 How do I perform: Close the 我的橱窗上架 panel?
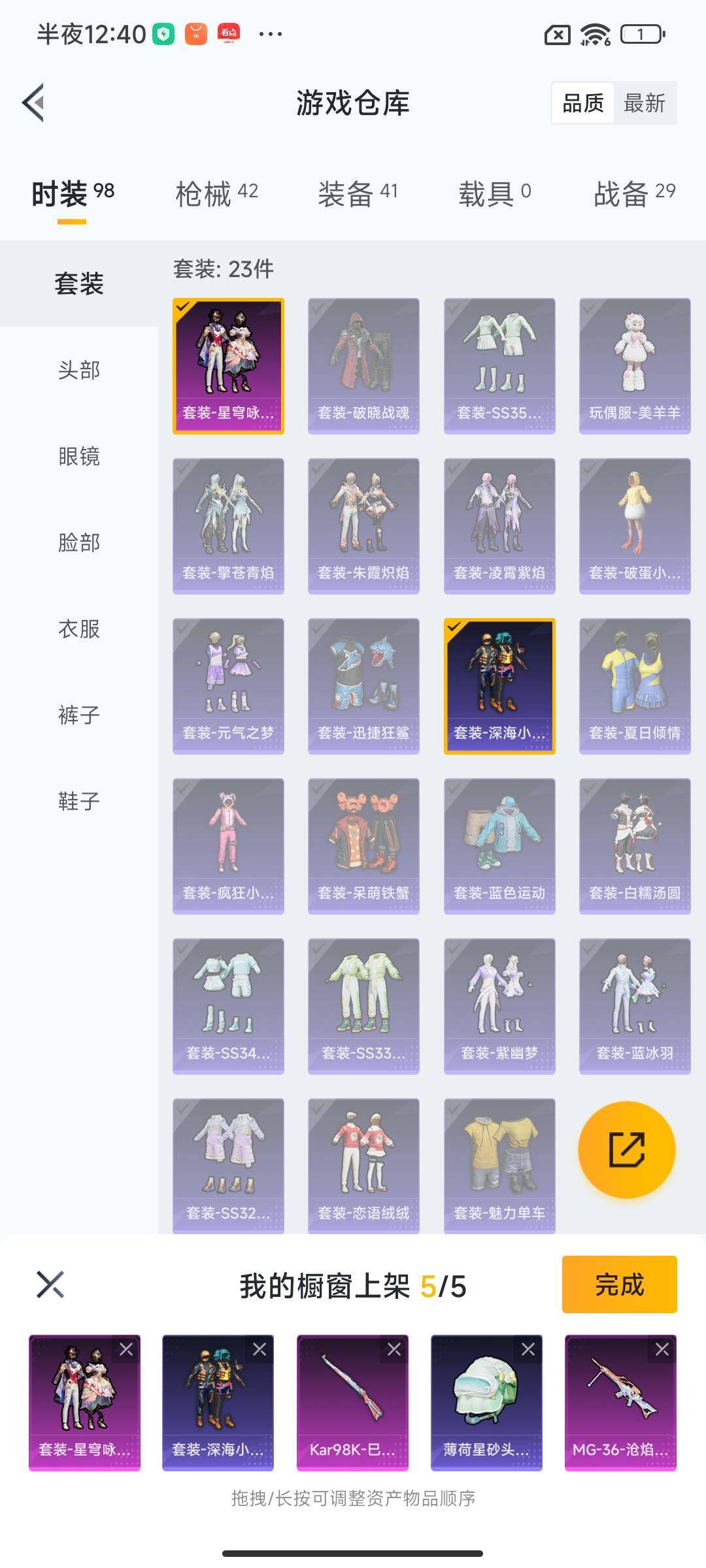(50, 1284)
